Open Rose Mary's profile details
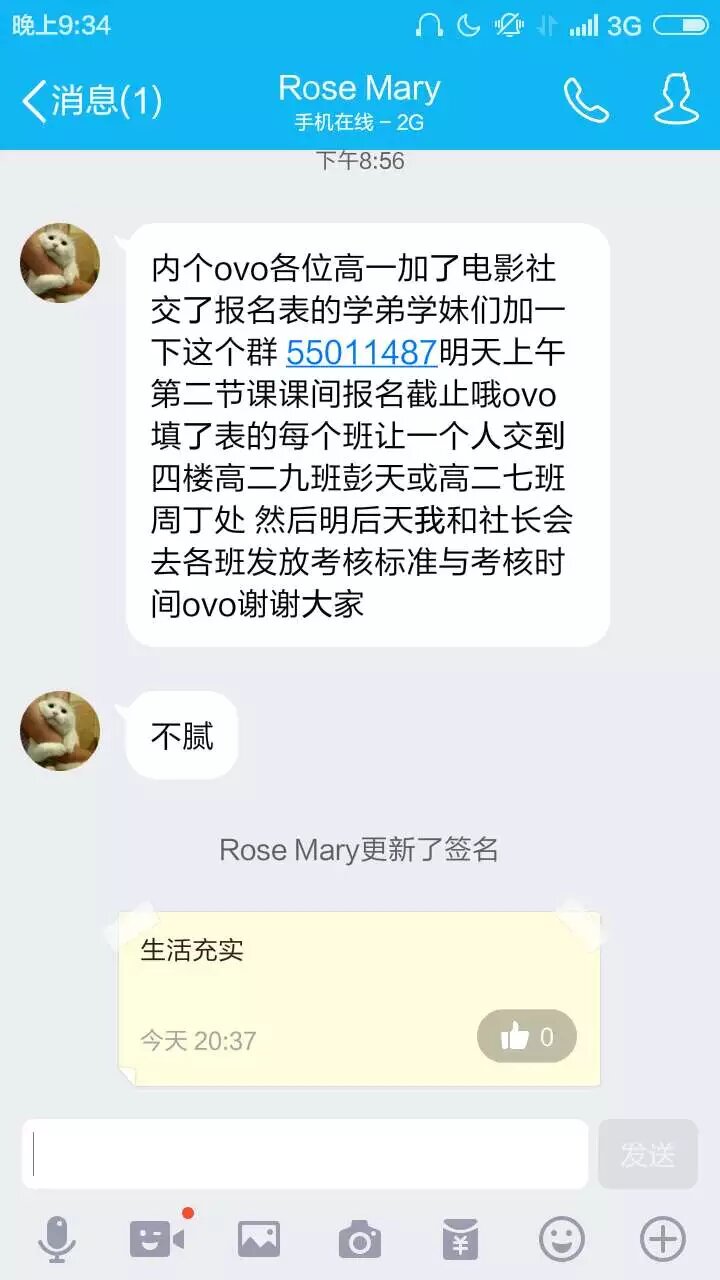 (x=676, y=100)
